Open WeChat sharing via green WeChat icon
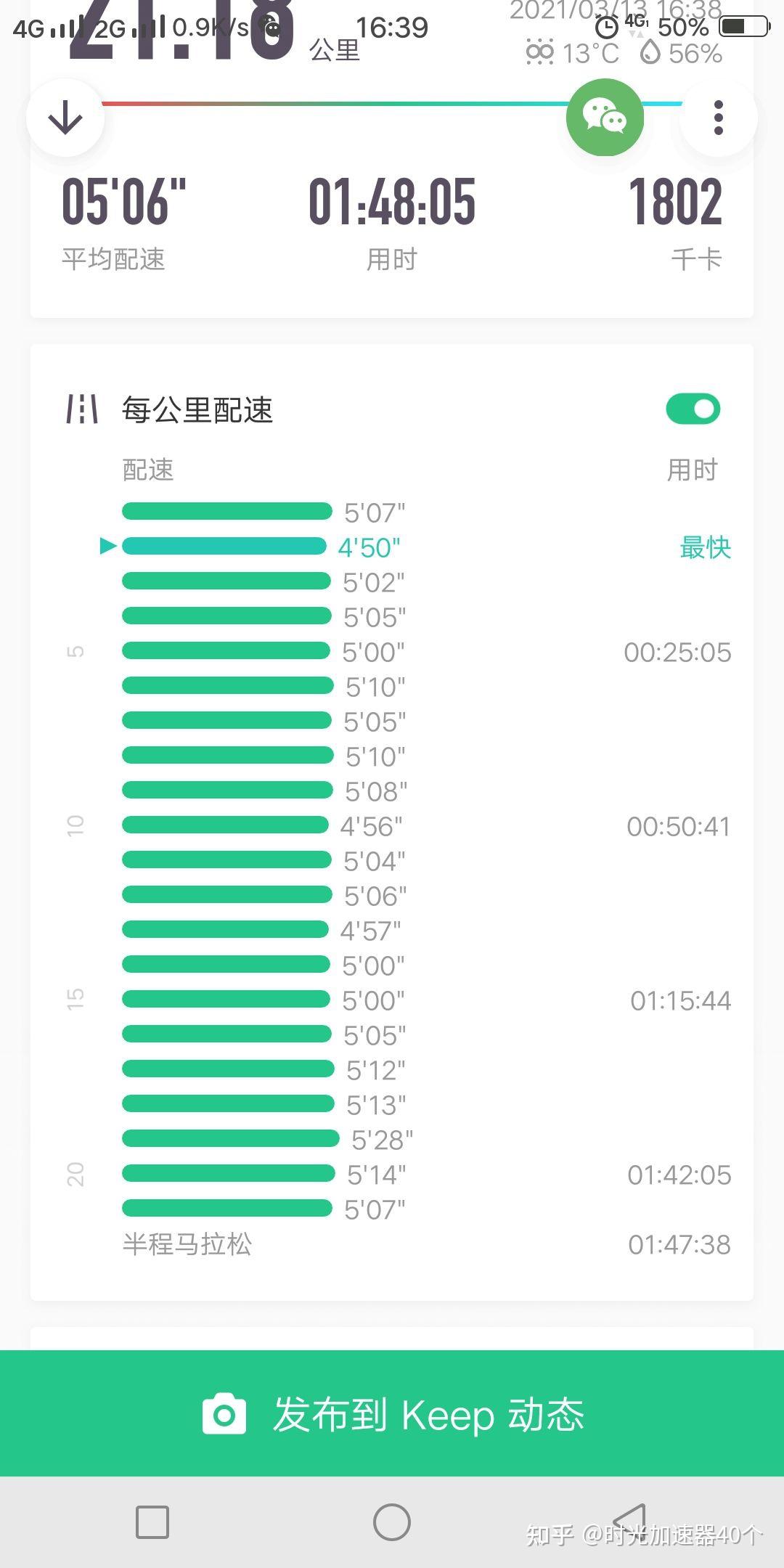The width and height of the screenshot is (784, 1568). [x=606, y=118]
